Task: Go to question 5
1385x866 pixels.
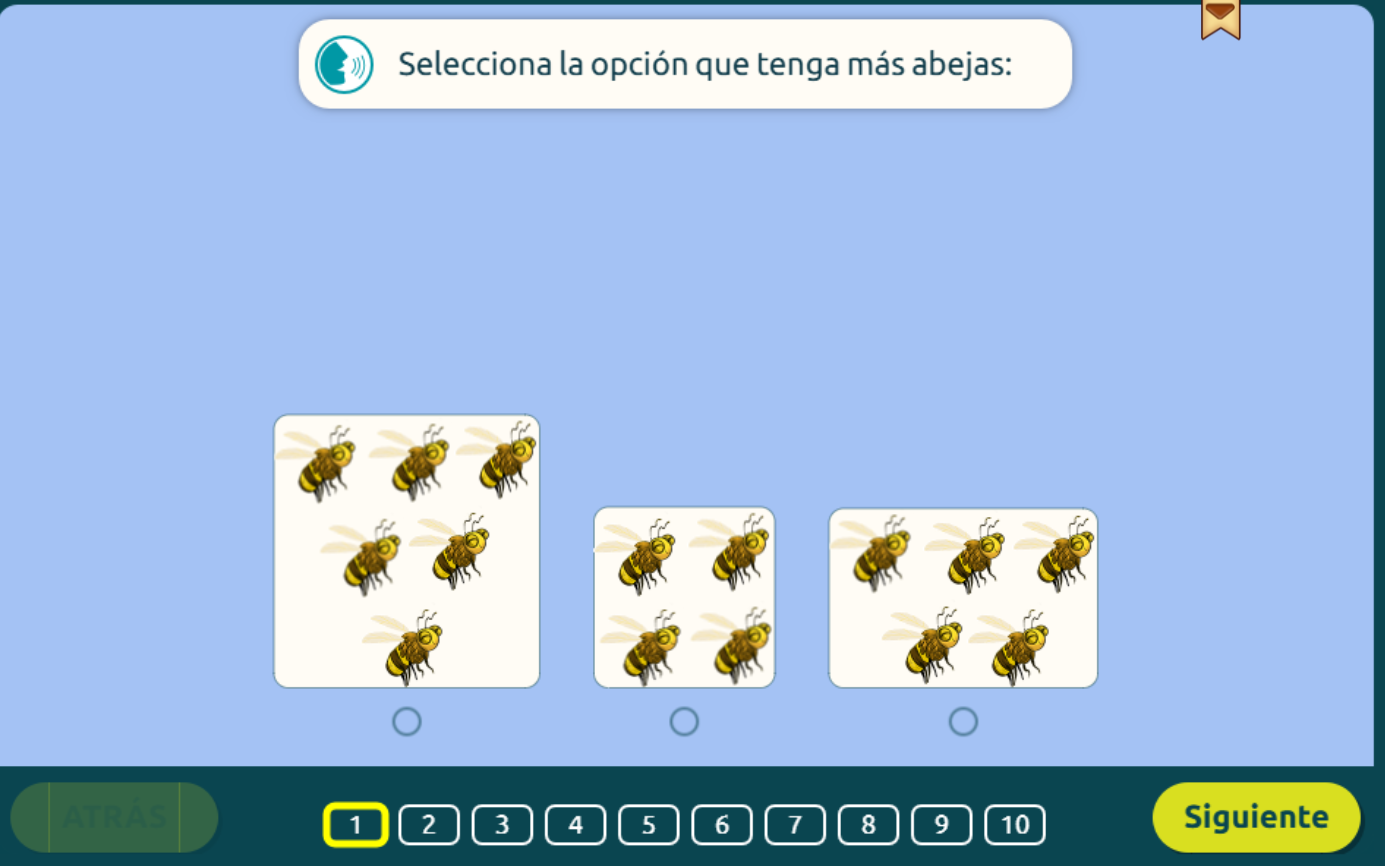Action: click(648, 825)
